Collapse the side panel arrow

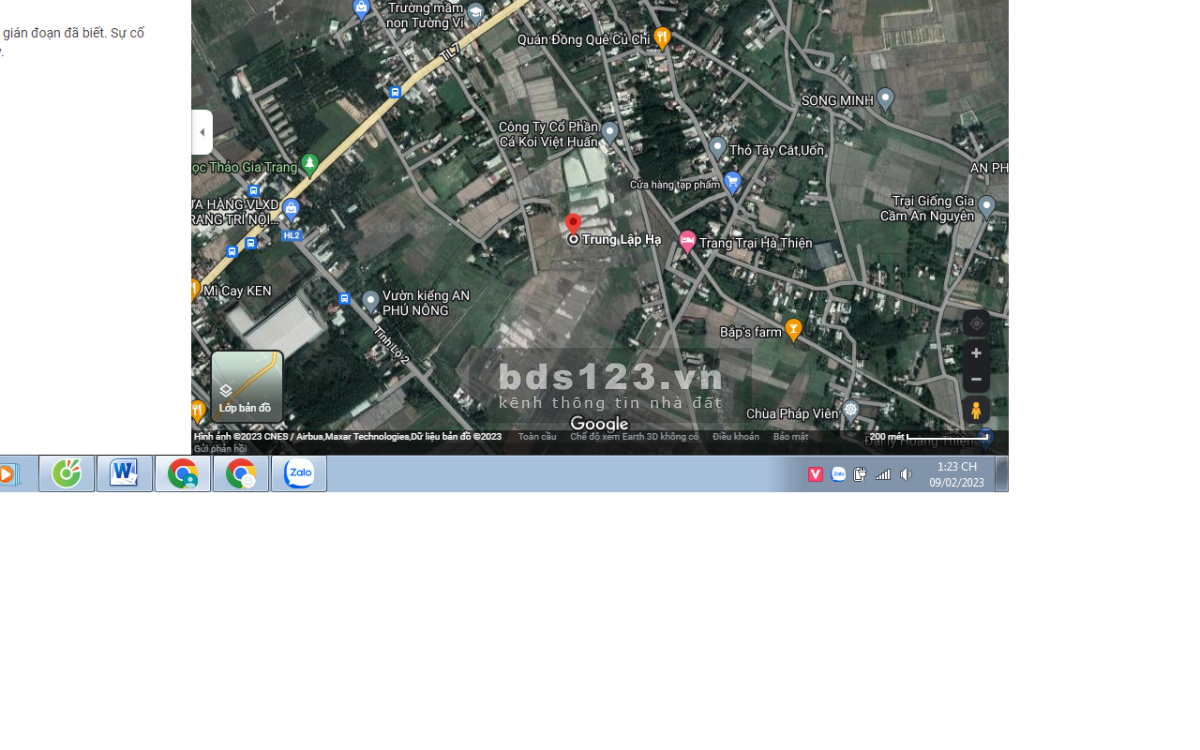202,132
